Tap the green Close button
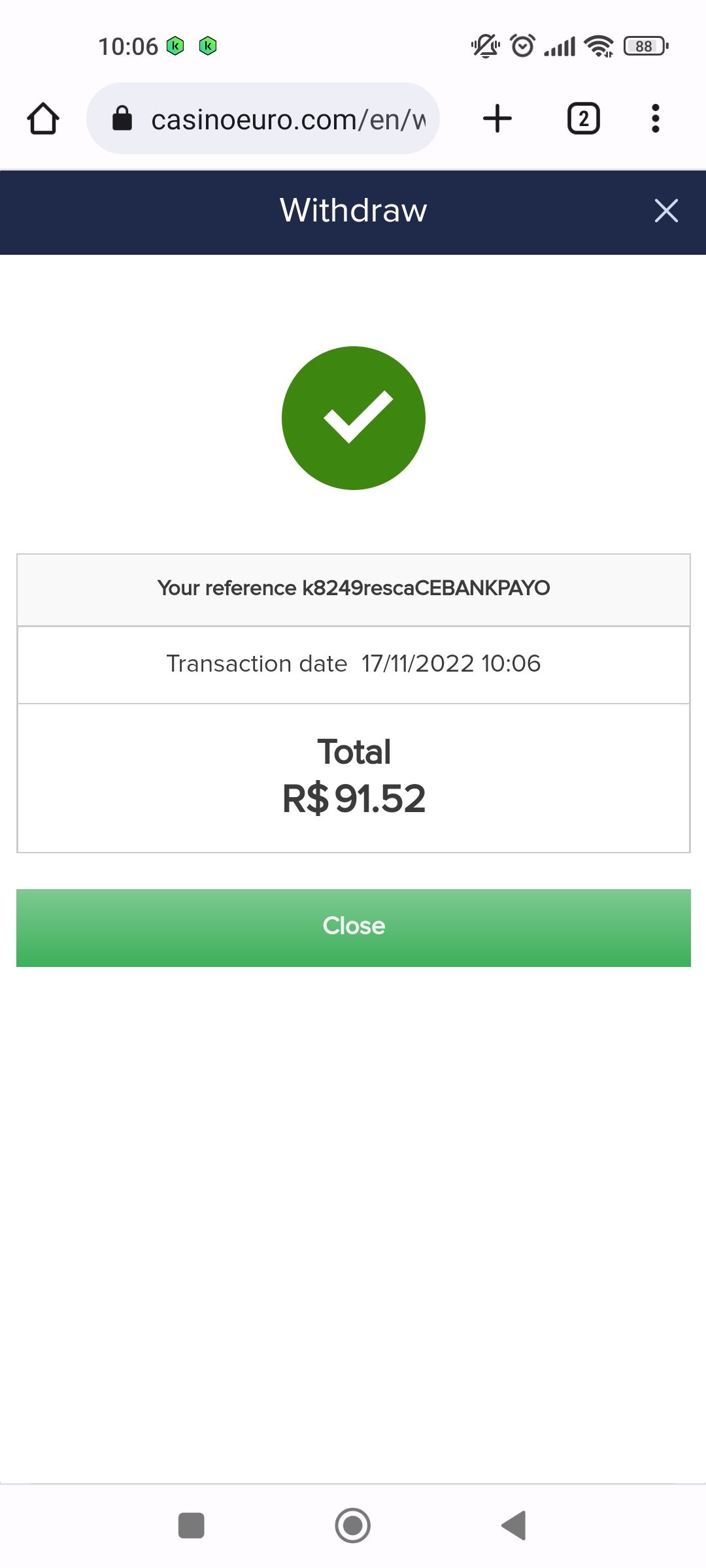 coord(353,927)
